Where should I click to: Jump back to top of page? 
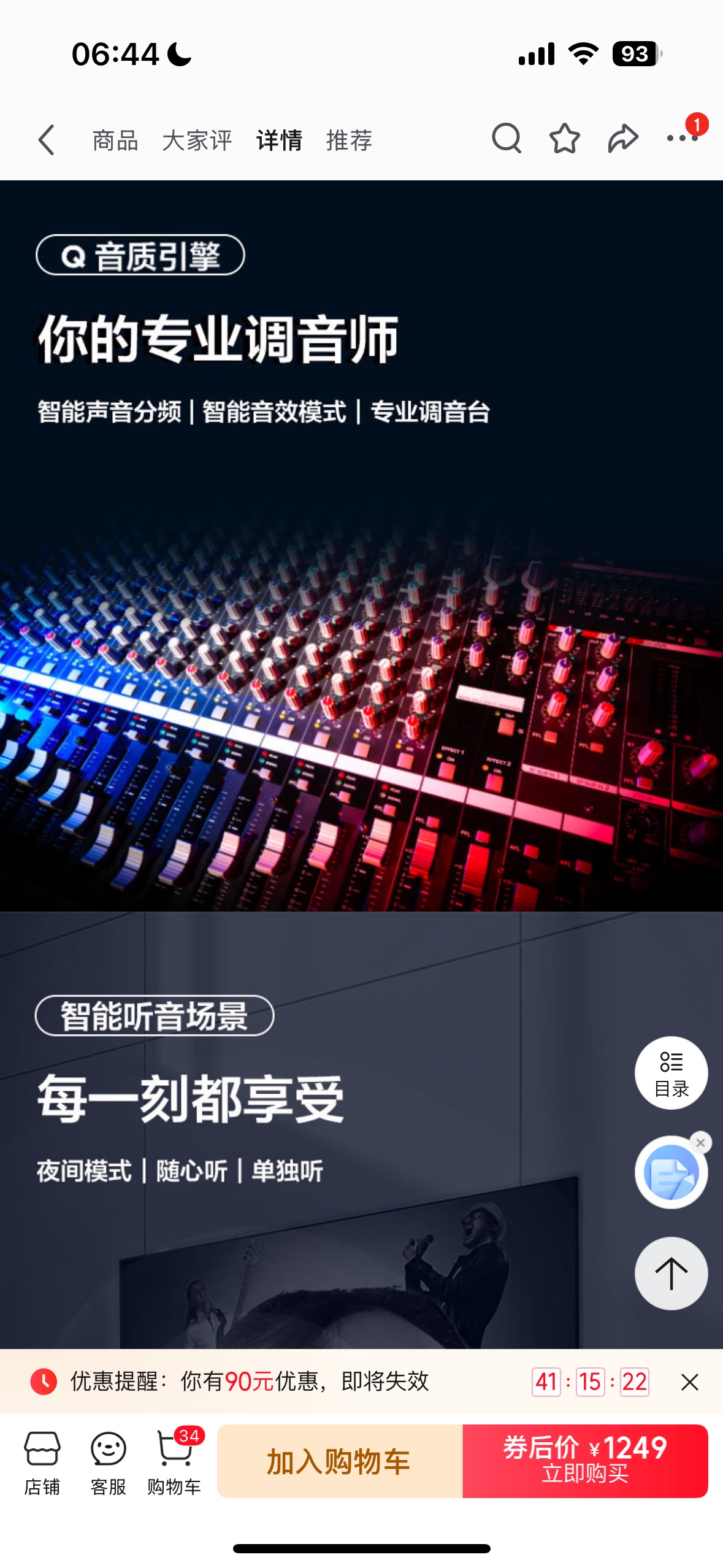[671, 1274]
